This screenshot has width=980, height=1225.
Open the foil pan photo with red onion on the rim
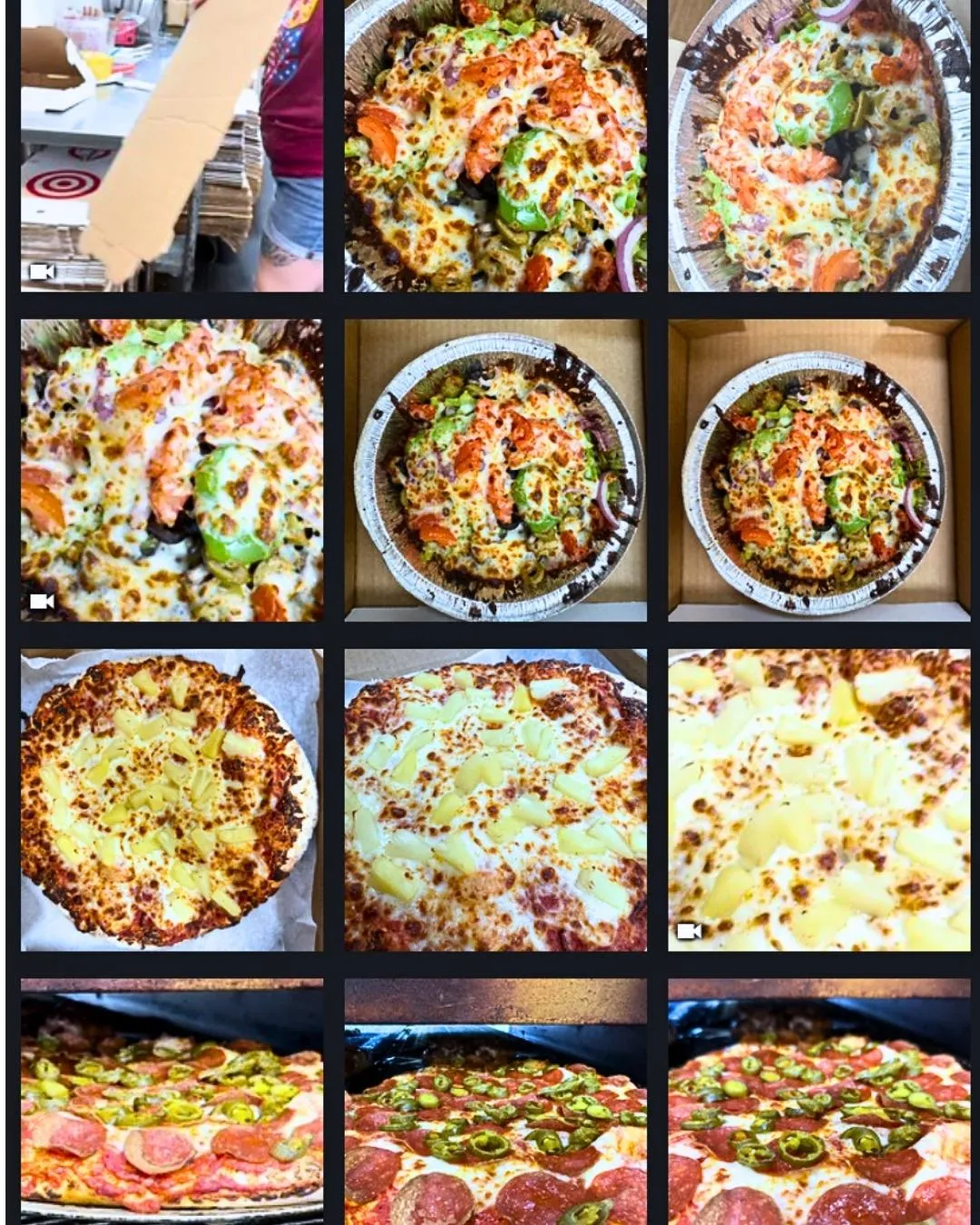[818, 145]
